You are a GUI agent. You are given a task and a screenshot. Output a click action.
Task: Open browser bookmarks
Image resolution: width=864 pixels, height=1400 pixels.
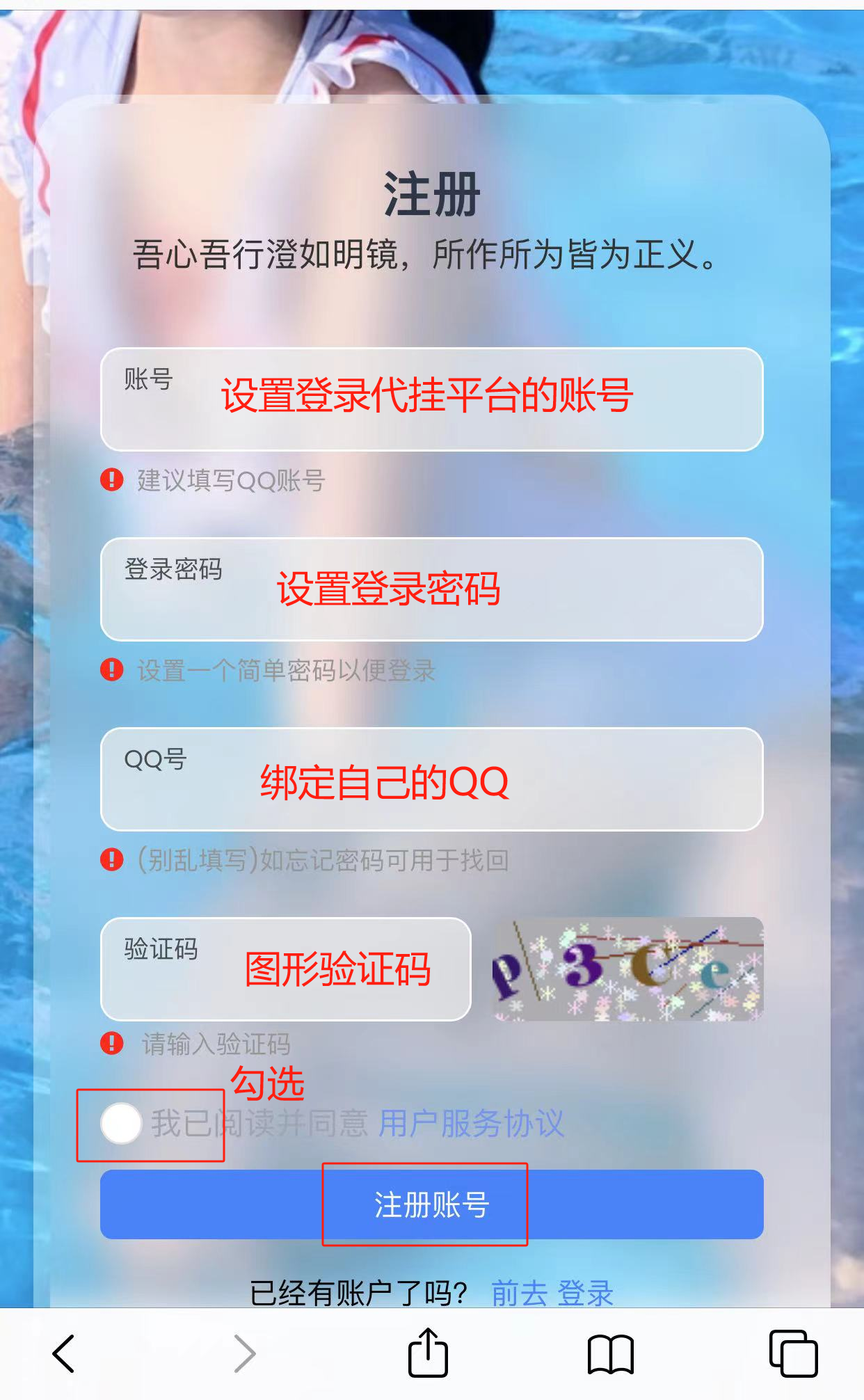(x=610, y=1353)
